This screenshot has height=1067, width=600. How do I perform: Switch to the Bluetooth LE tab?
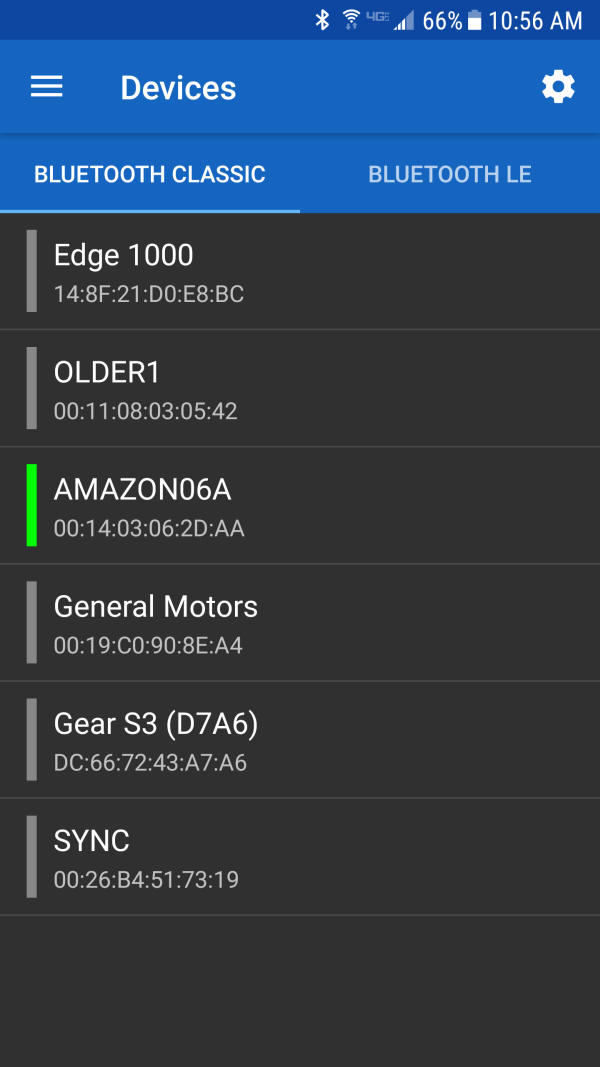(x=449, y=174)
